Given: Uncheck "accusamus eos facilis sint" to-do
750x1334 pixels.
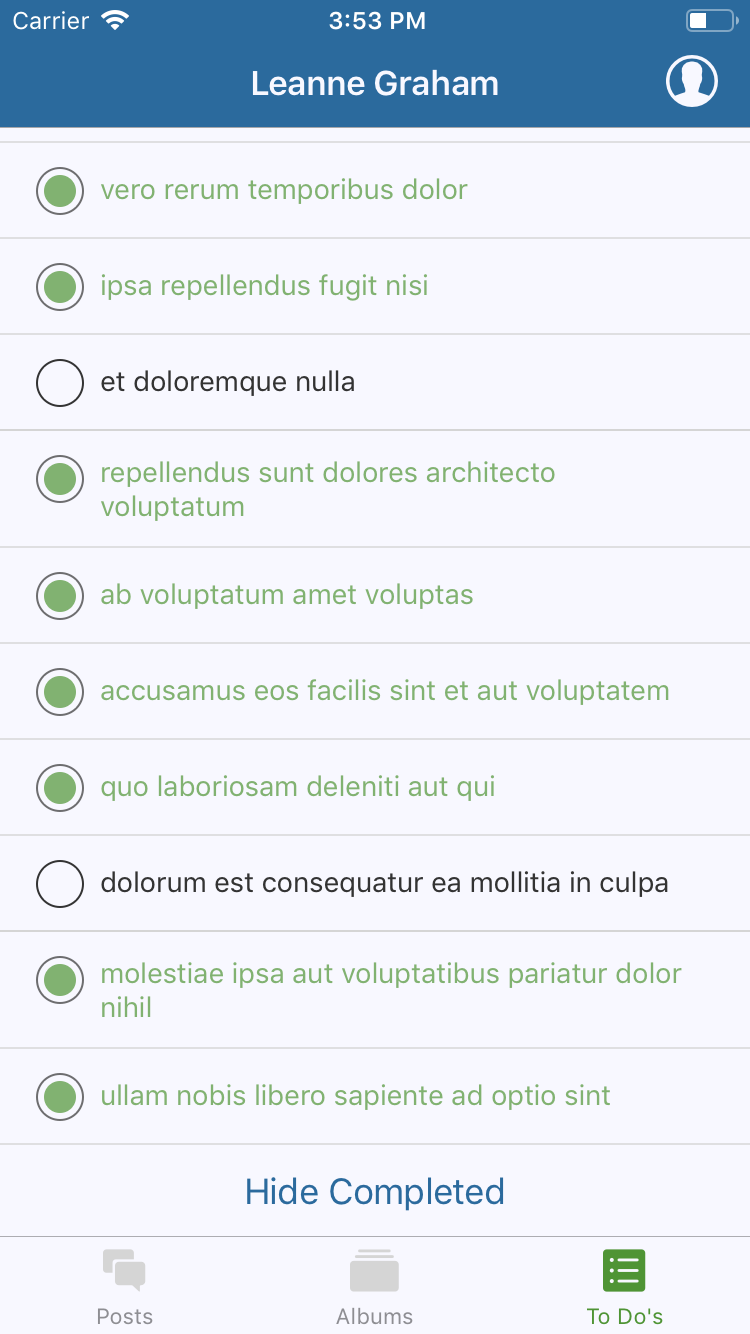Looking at the screenshot, I should pos(60,691).
